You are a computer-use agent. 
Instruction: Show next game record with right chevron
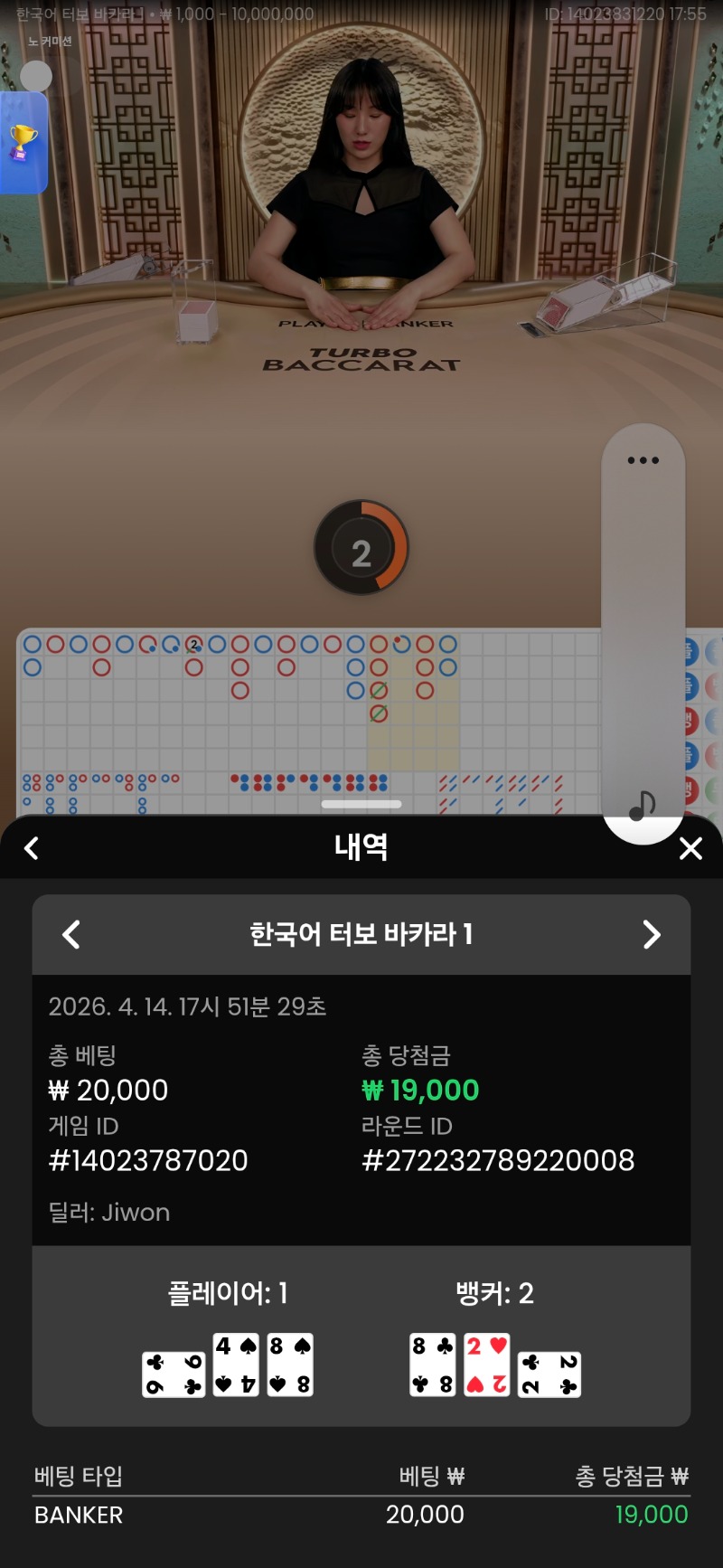point(652,934)
